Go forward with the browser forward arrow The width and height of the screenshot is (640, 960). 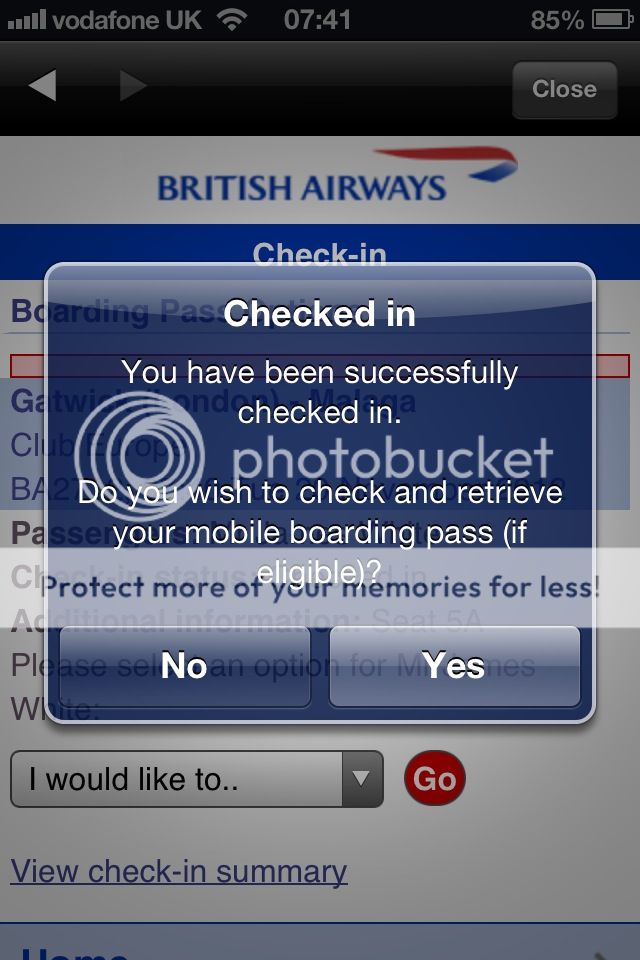(x=132, y=87)
